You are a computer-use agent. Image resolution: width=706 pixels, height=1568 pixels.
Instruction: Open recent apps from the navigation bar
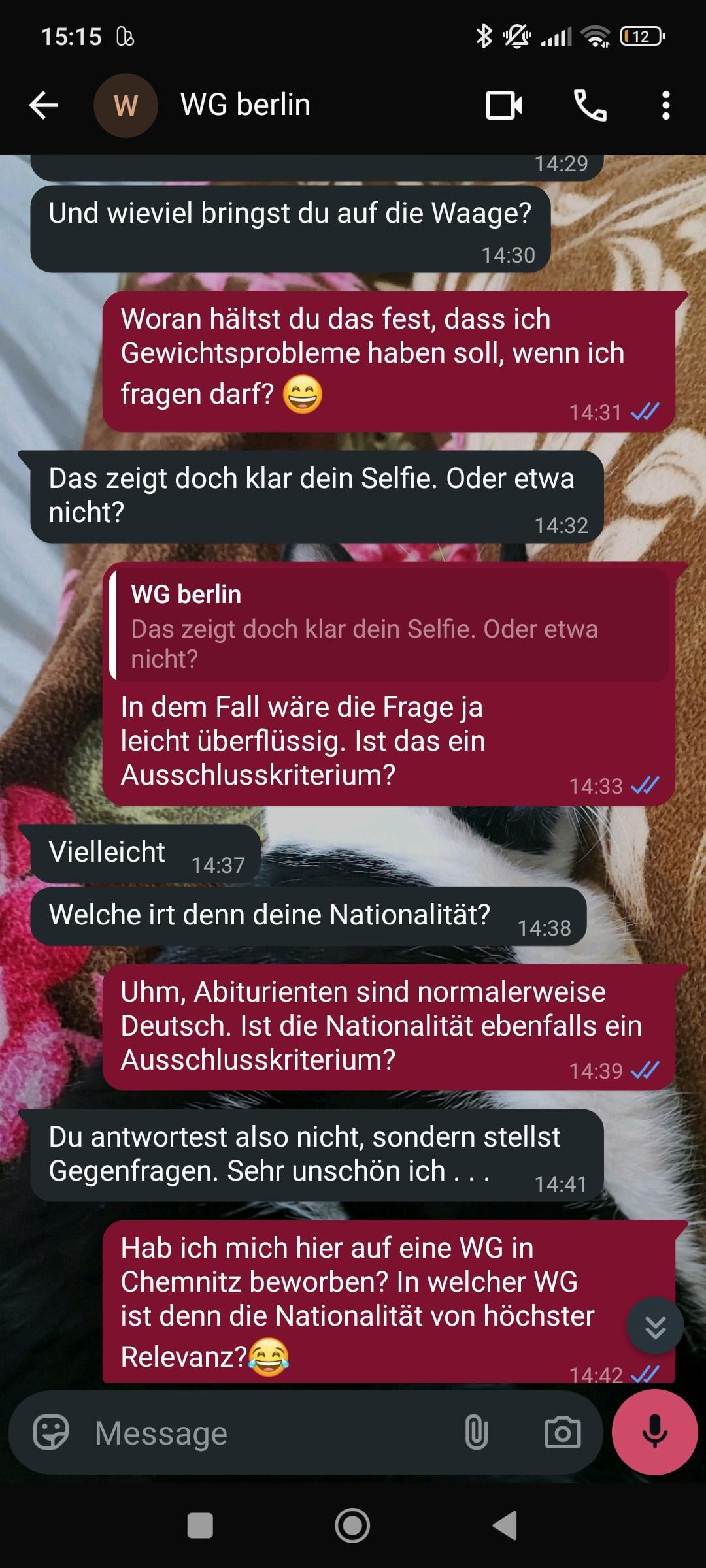point(200,1526)
